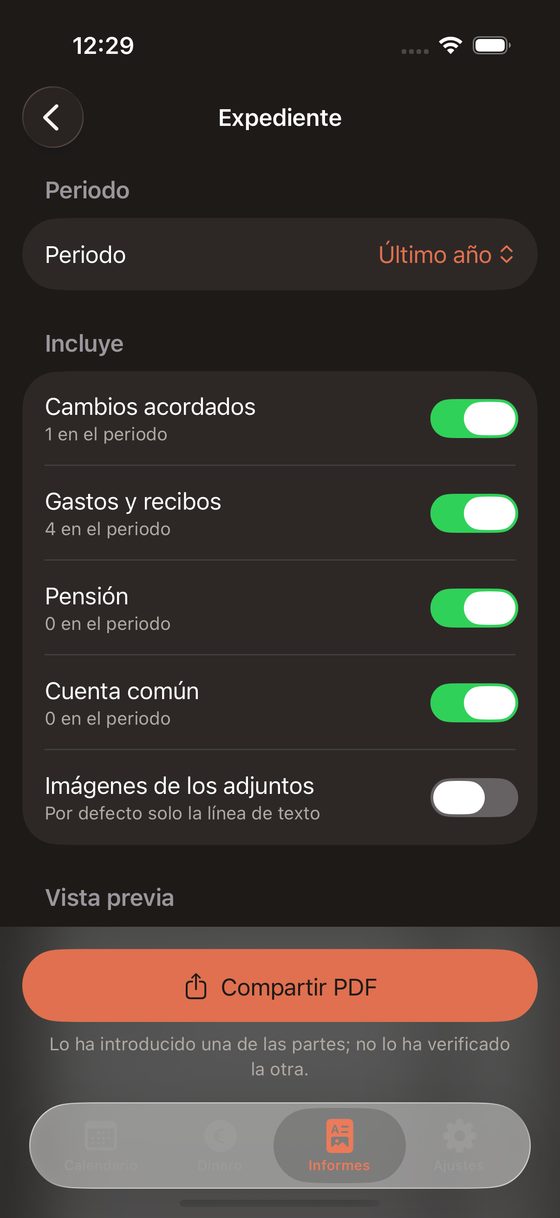
Task: Tap the Compartir PDF button
Action: [280, 986]
